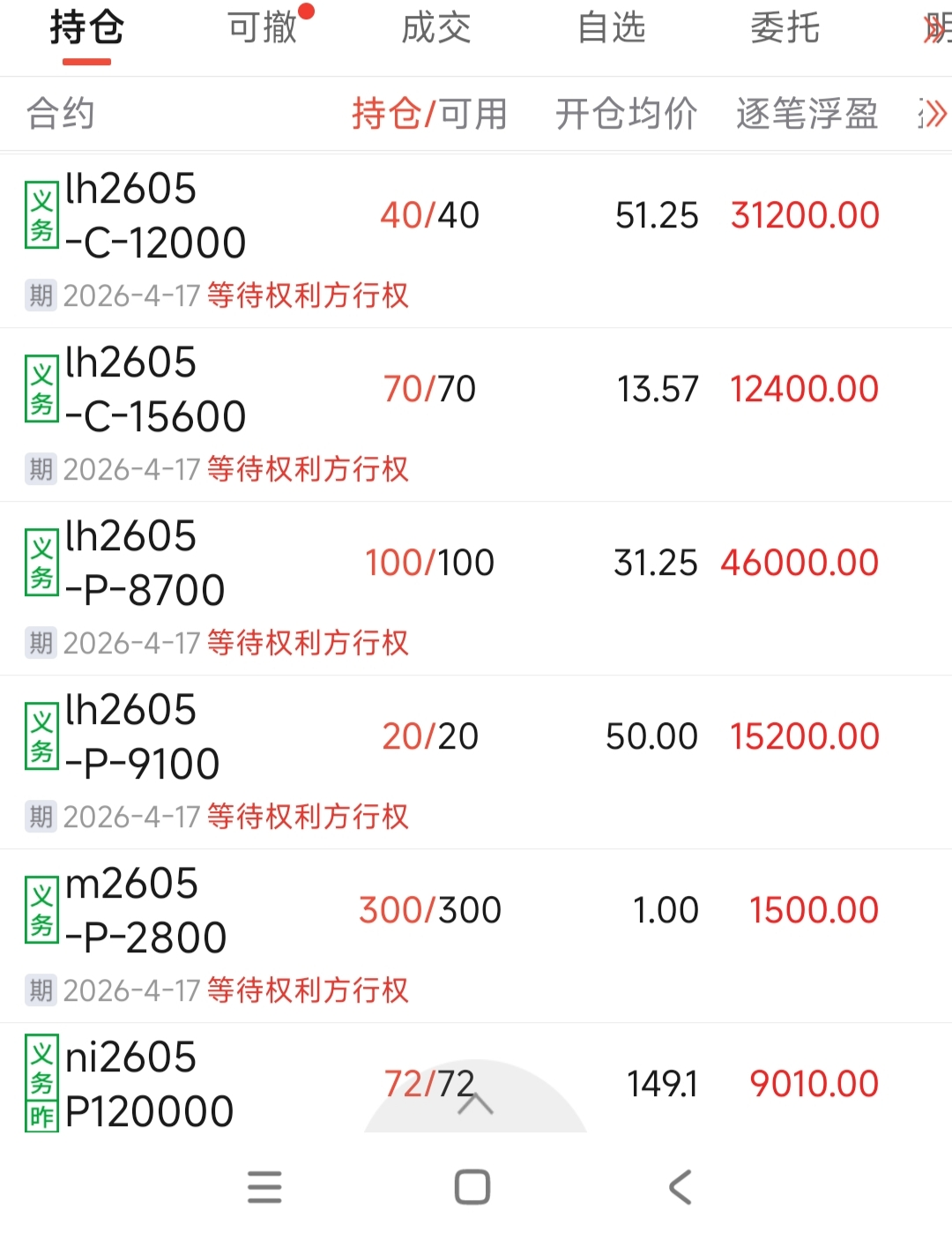952x1247 pixels.
Task: Open position lh2605-C-12000
Action: coord(155,216)
